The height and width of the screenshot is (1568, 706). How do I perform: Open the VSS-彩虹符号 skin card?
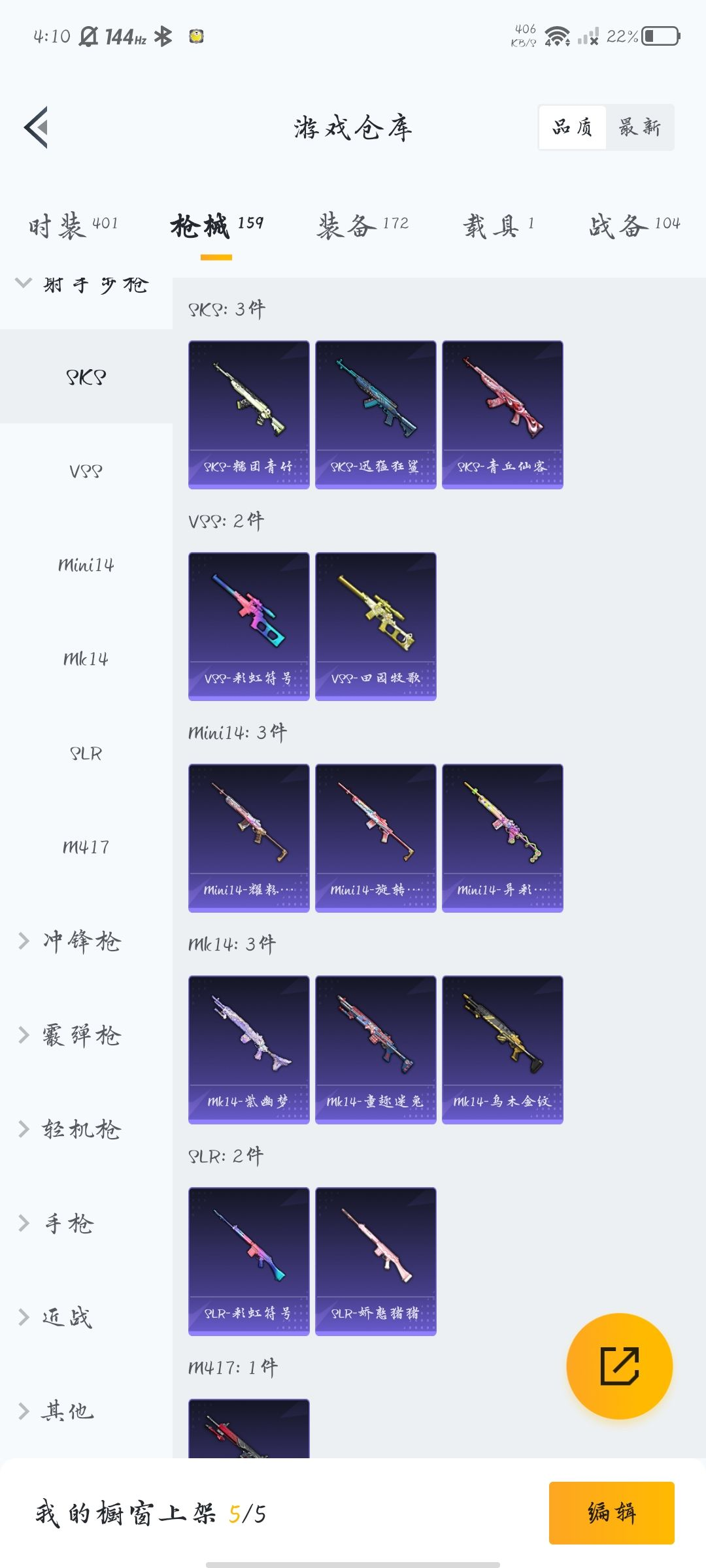pyautogui.click(x=248, y=626)
